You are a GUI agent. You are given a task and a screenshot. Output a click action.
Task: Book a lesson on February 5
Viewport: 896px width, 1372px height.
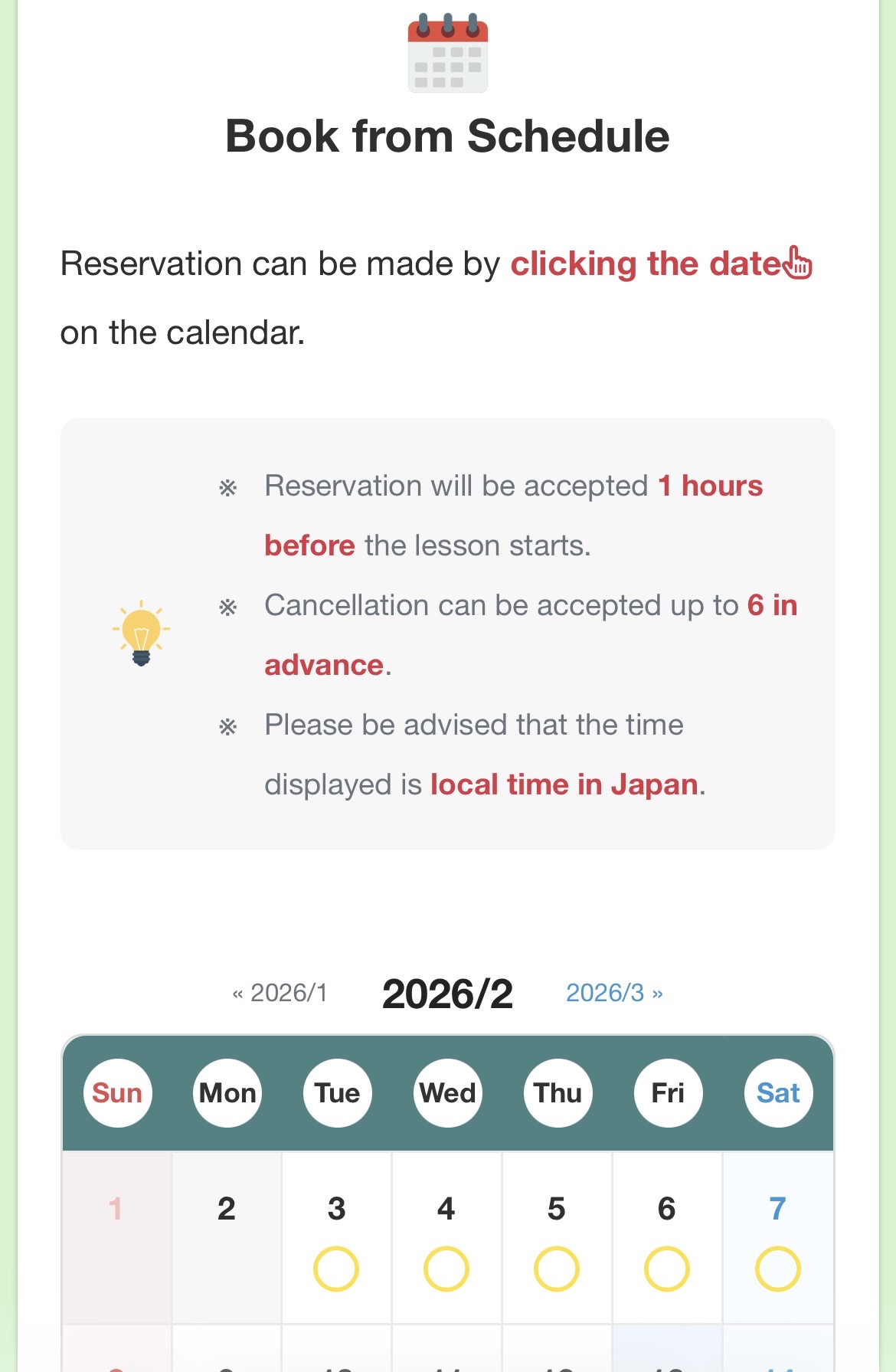[x=557, y=1239]
